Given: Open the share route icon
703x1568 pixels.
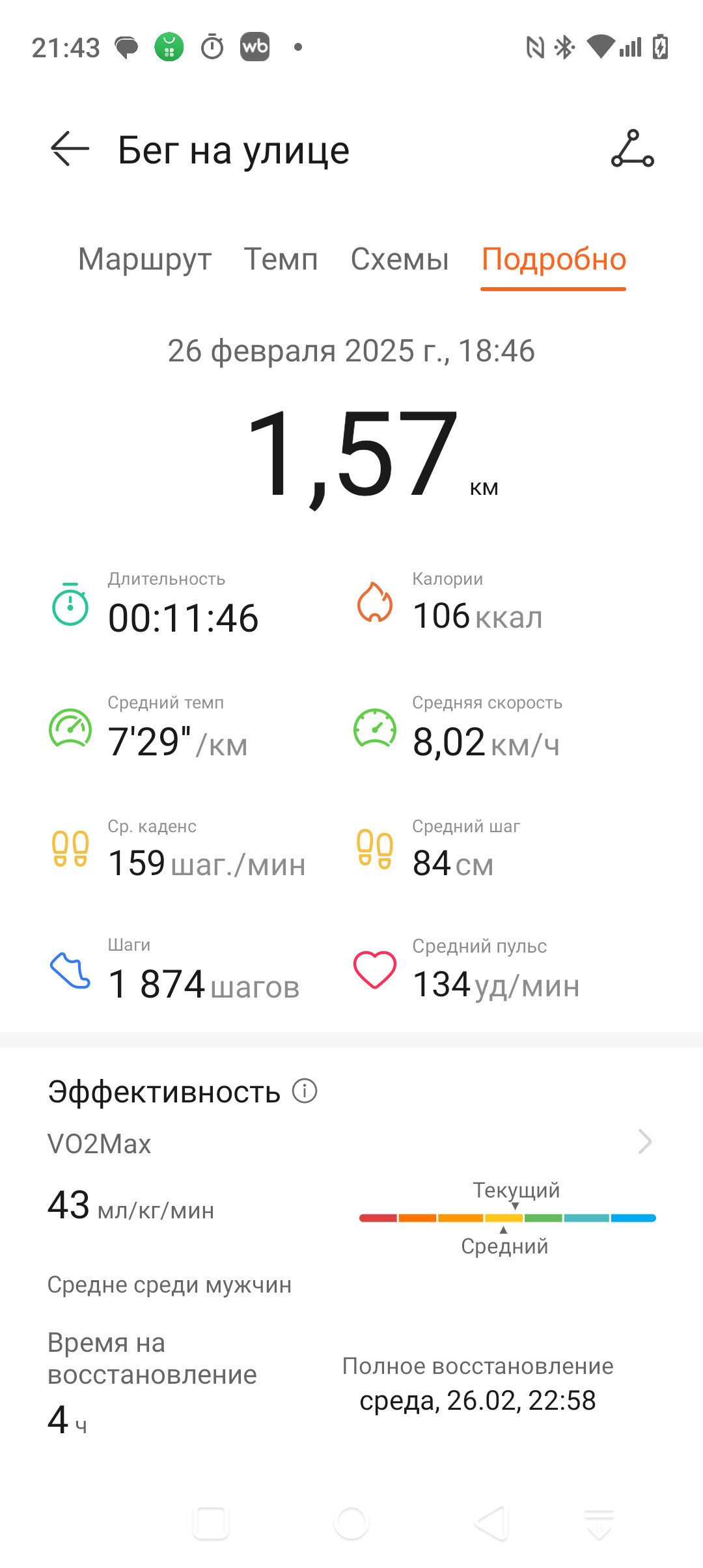Looking at the screenshot, I should 632,149.
